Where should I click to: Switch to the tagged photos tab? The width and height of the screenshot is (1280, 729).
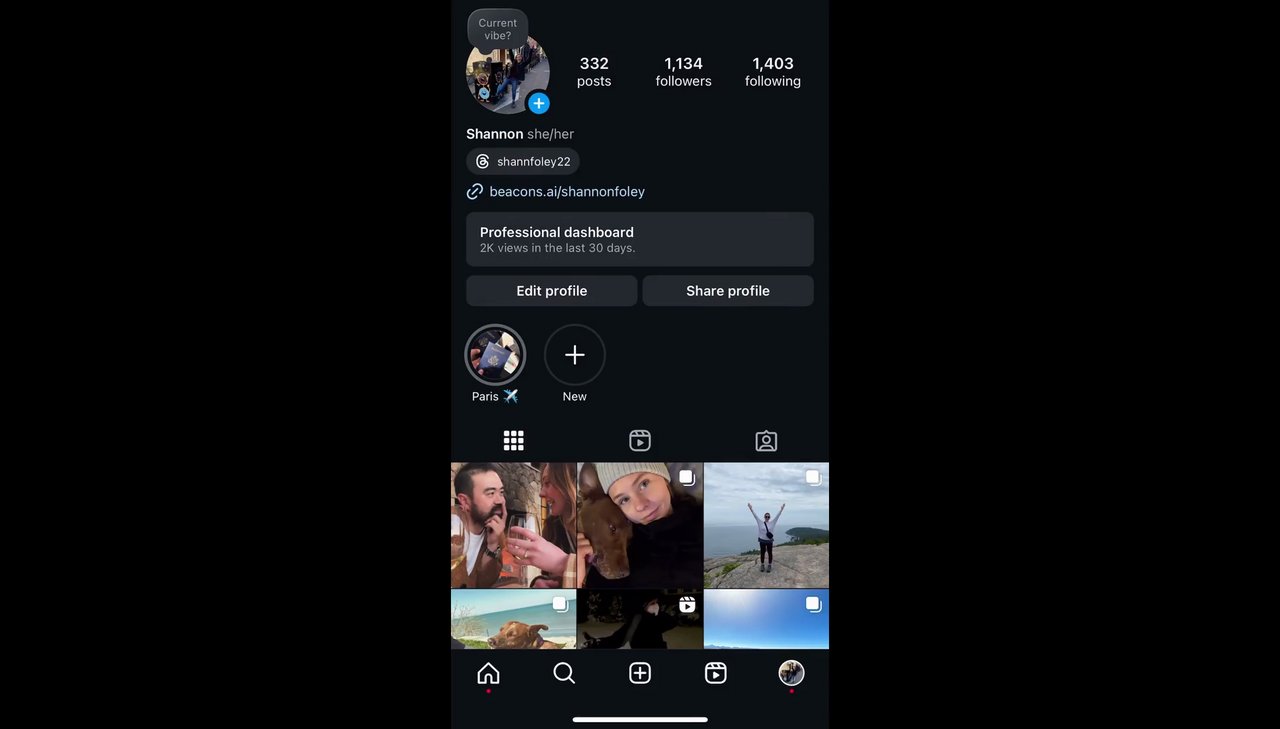766,441
